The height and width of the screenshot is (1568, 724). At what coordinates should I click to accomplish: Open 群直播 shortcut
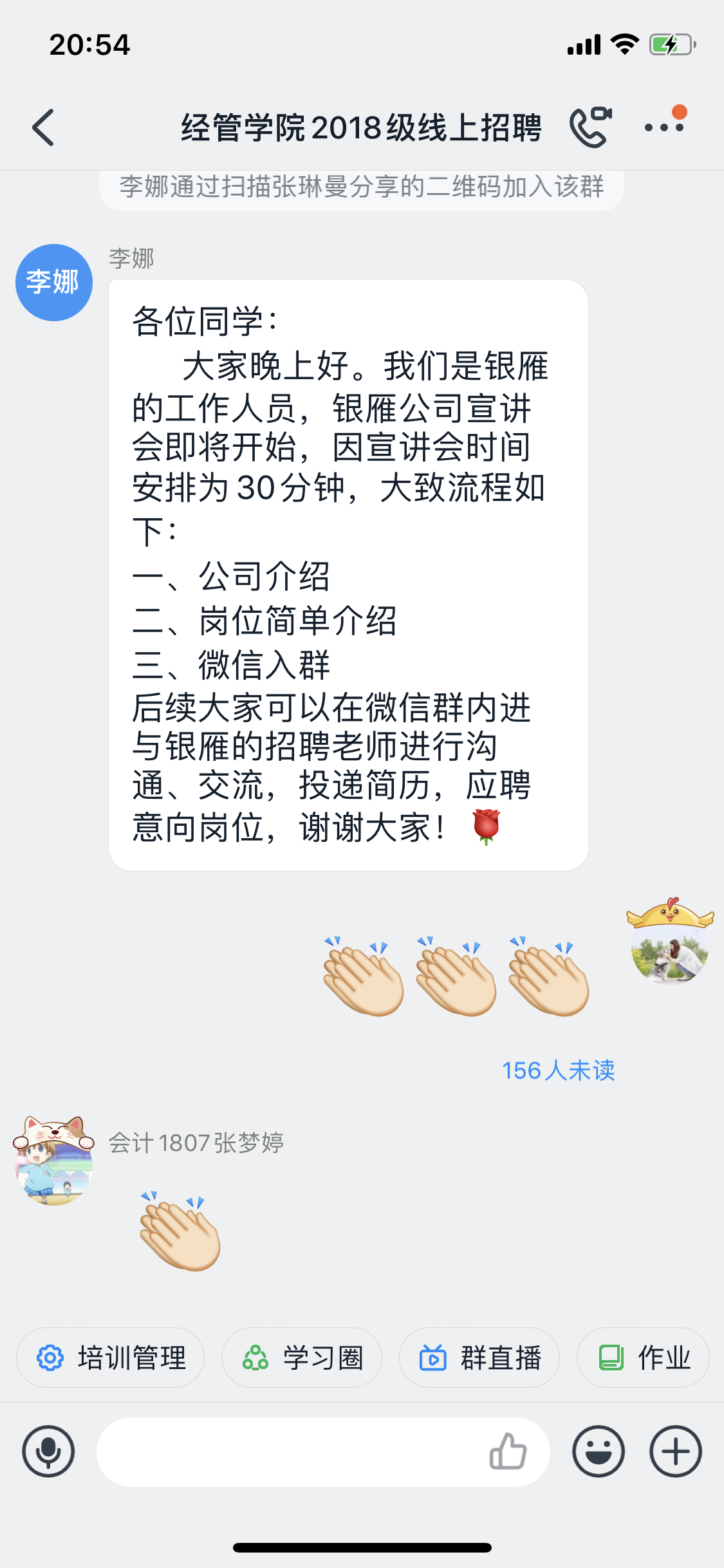[x=479, y=1358]
